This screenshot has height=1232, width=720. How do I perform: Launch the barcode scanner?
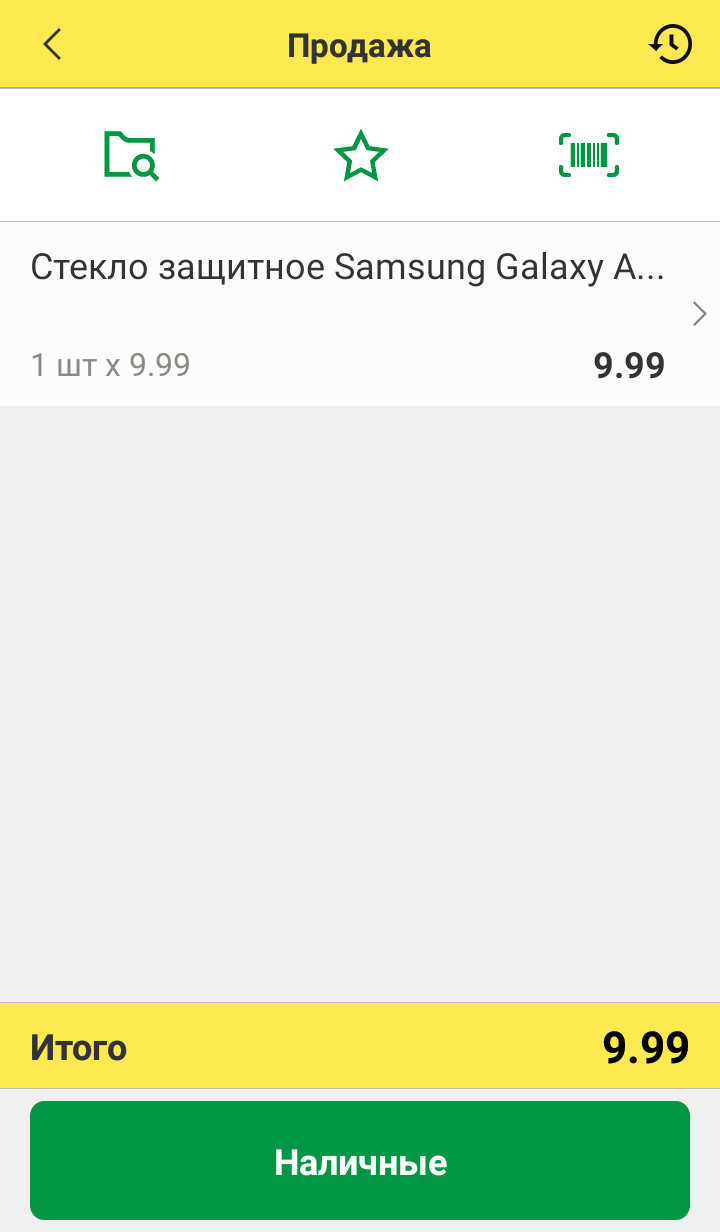click(589, 155)
